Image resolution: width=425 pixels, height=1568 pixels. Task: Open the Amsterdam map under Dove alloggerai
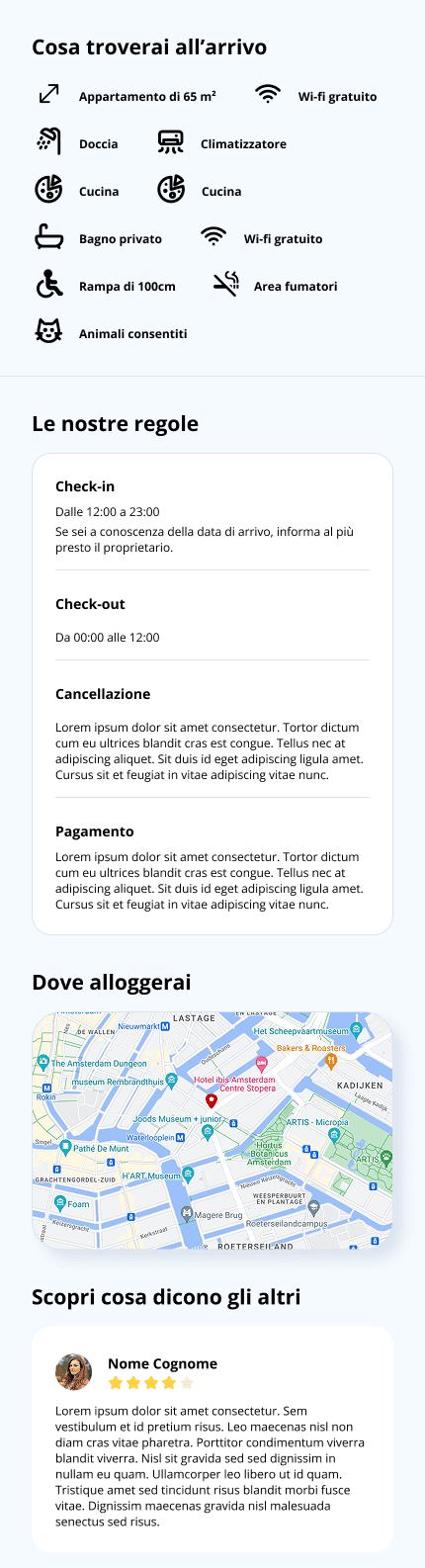coord(212,1130)
